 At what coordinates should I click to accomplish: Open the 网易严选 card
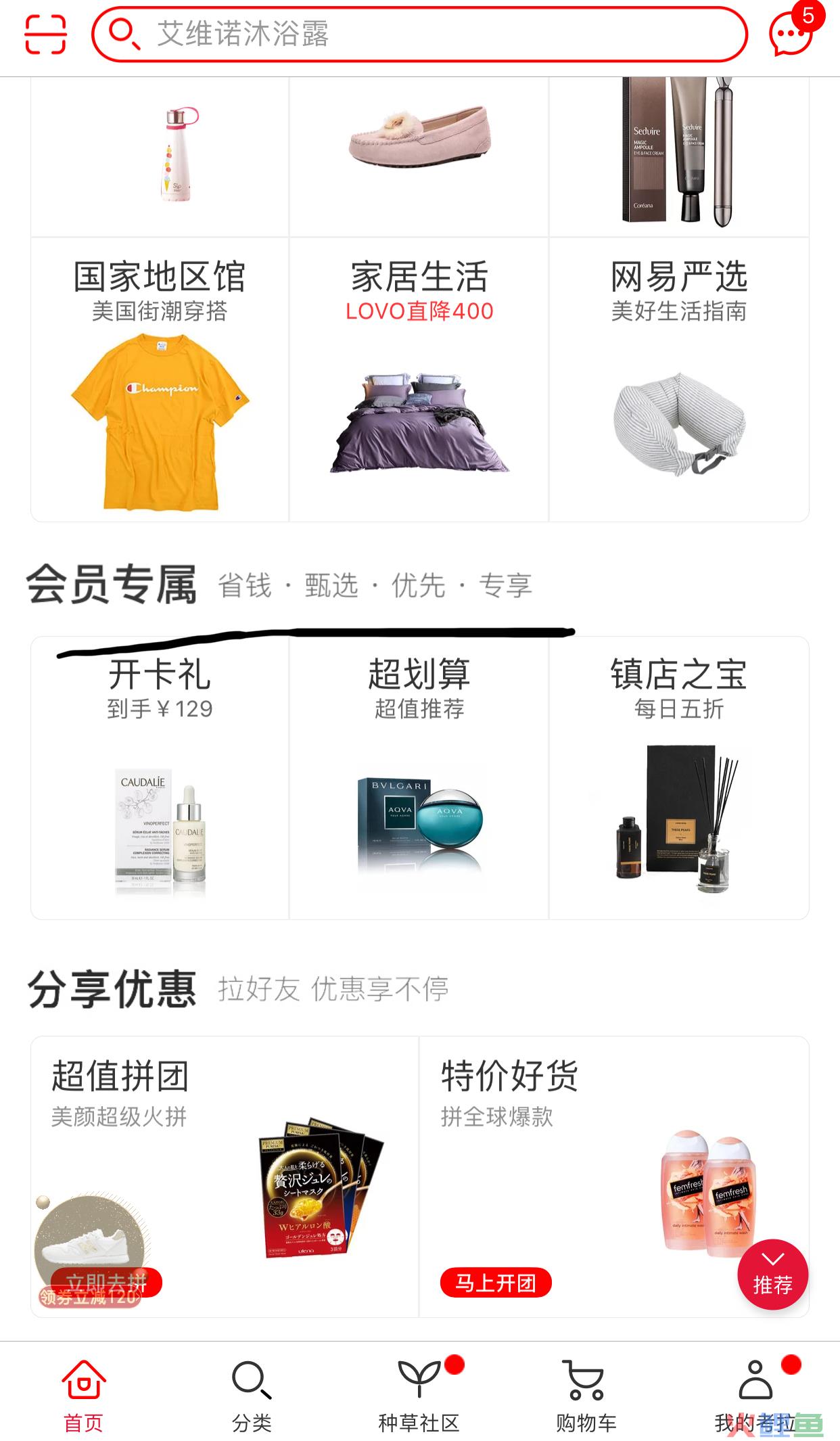(679, 380)
